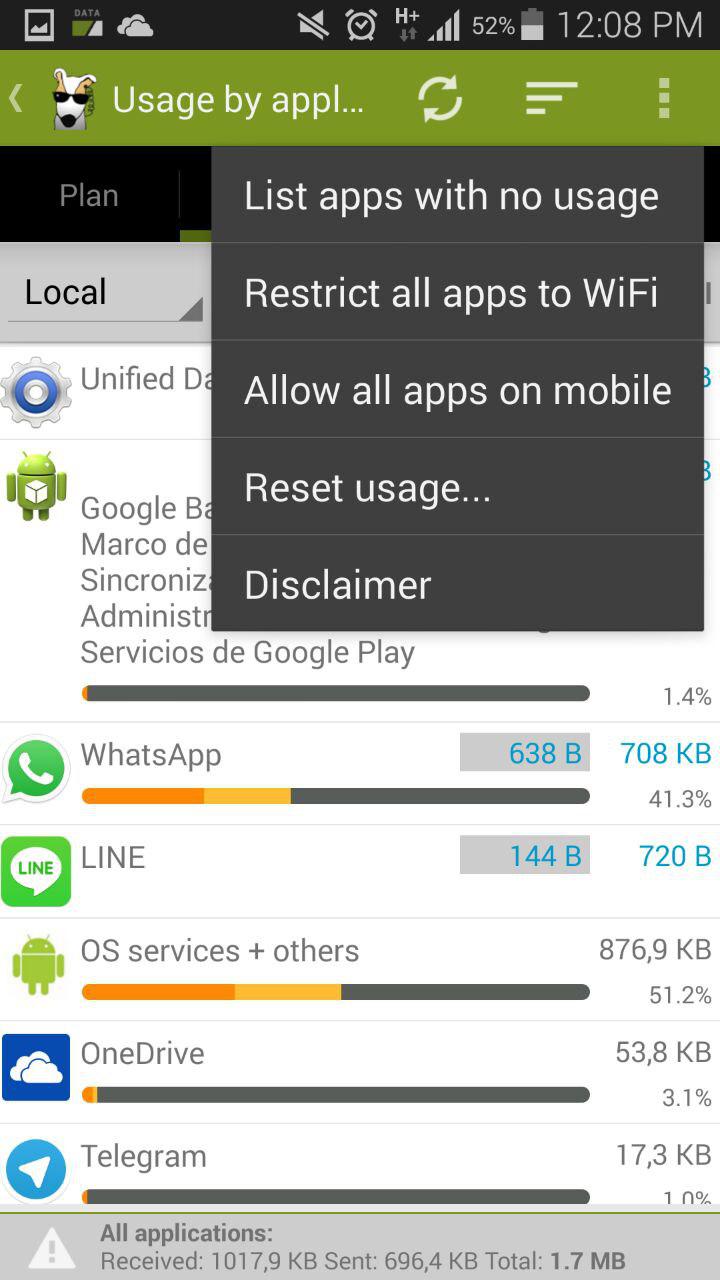The image size is (720, 1280).
Task: Expand the Local dropdown
Action: (x=105, y=293)
